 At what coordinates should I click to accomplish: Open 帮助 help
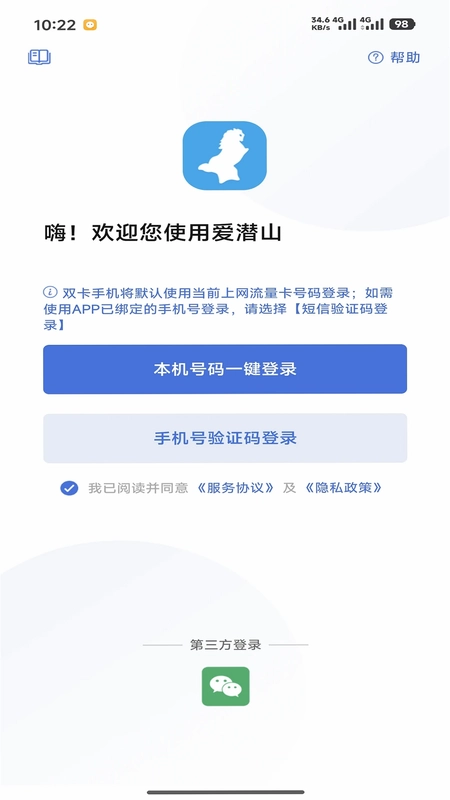coord(394,57)
